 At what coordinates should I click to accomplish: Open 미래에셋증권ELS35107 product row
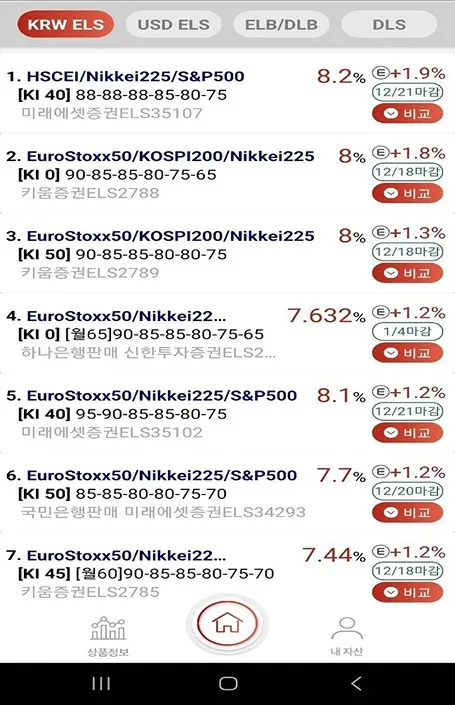tap(228, 94)
